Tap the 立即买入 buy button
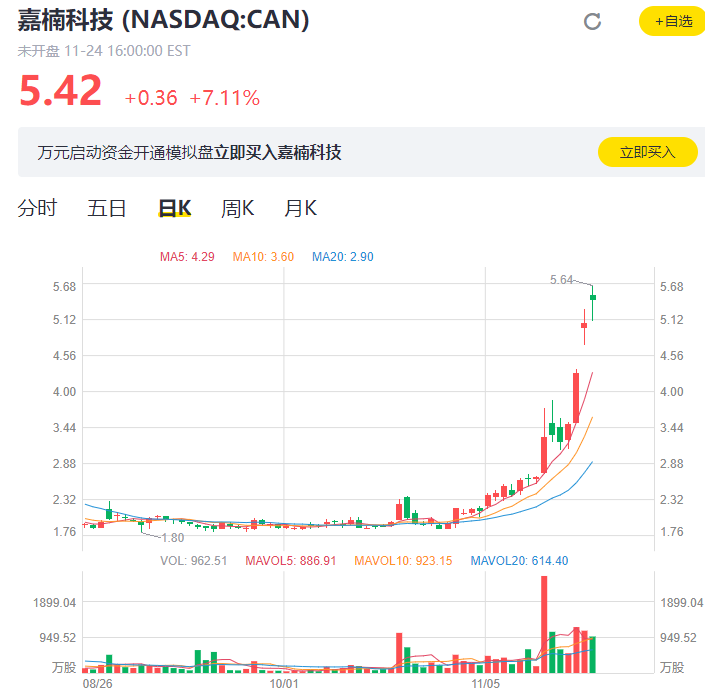Screen dimensions: 705x695 coord(647,152)
